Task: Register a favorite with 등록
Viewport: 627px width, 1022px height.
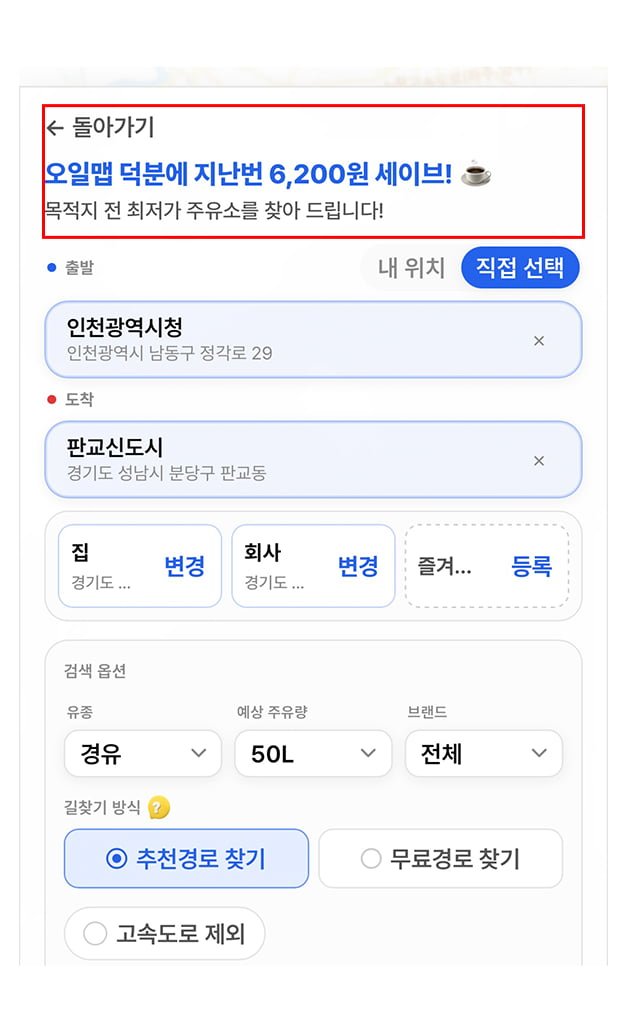Action: tap(531, 566)
